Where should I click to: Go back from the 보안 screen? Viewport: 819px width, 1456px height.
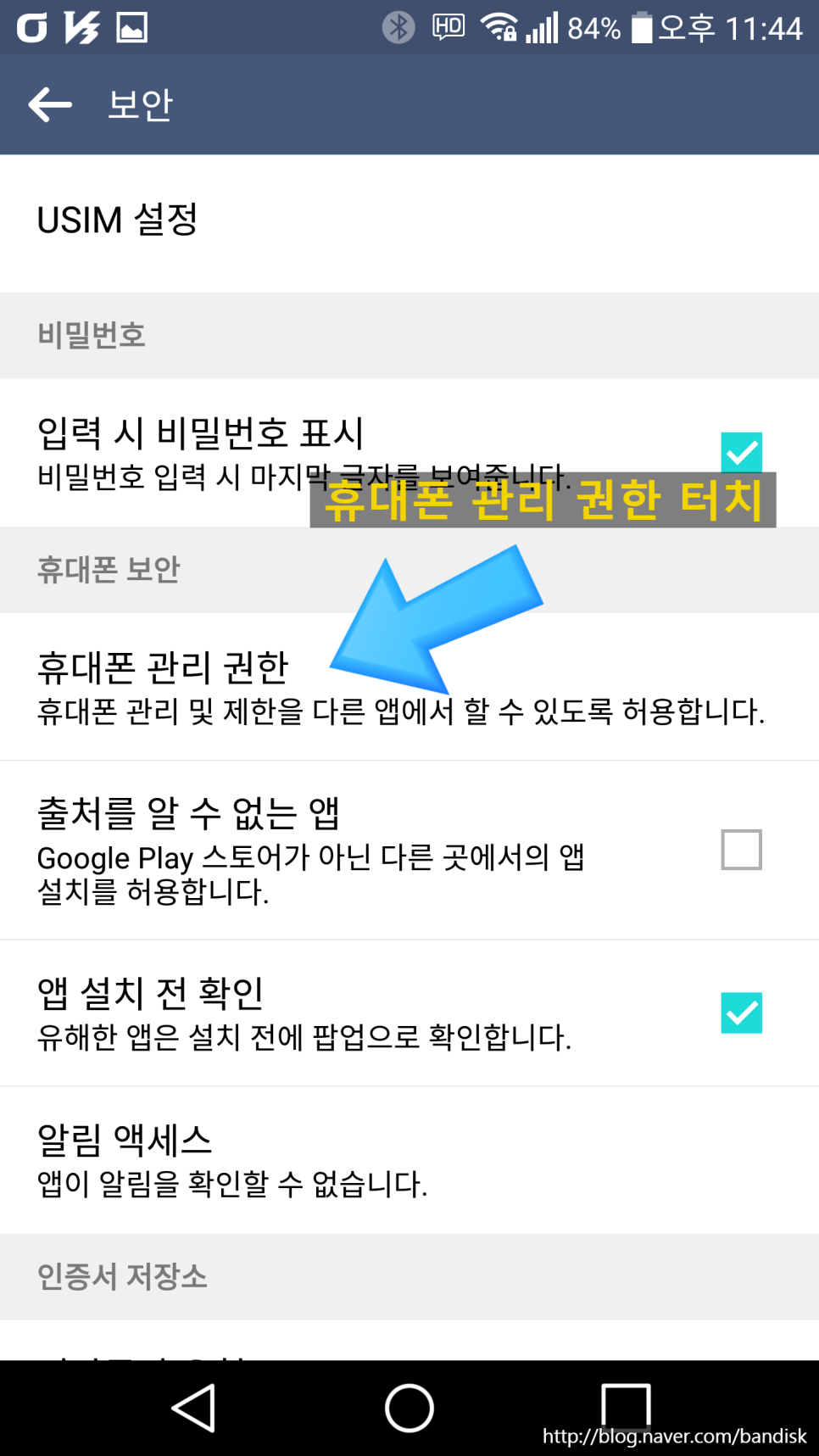[49, 105]
